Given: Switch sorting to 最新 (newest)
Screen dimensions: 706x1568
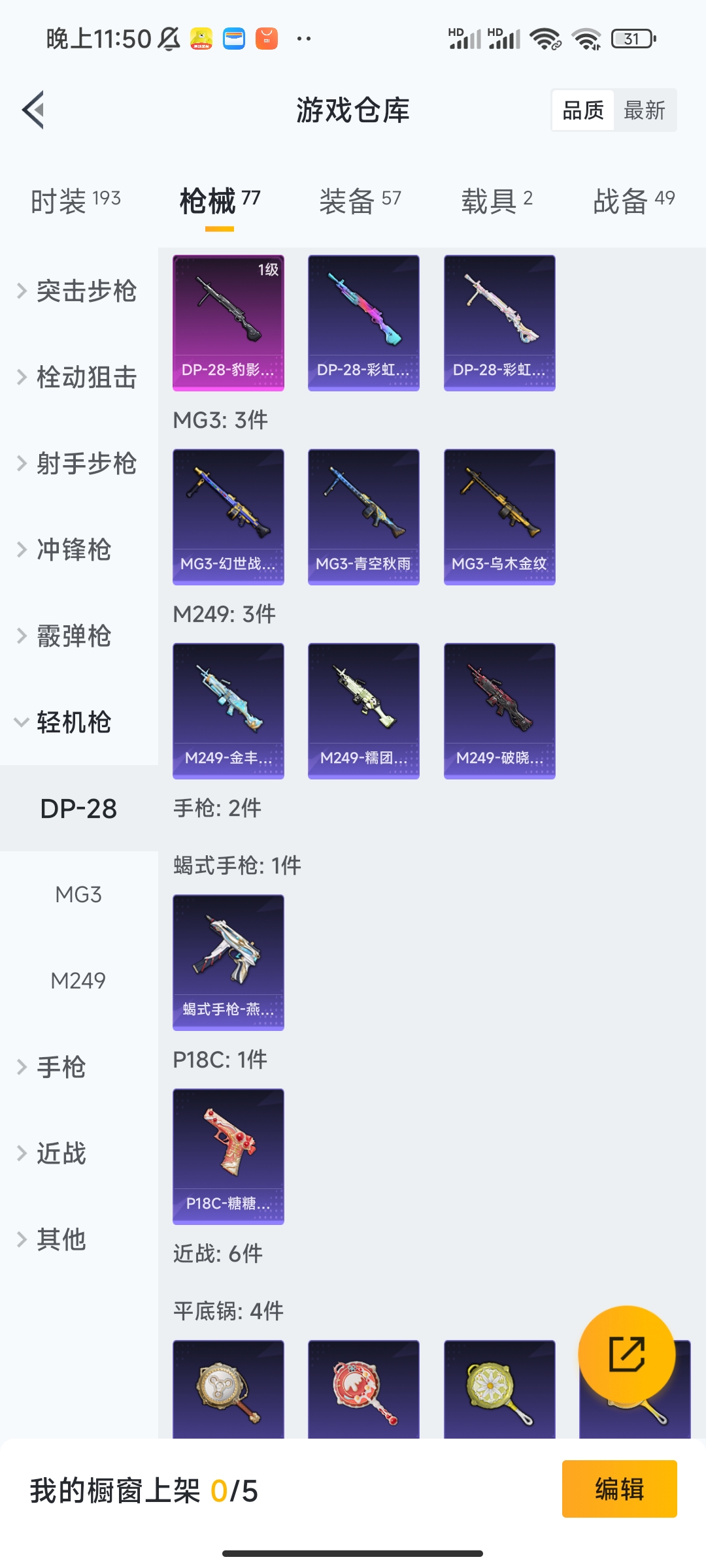Looking at the screenshot, I should pyautogui.click(x=644, y=110).
